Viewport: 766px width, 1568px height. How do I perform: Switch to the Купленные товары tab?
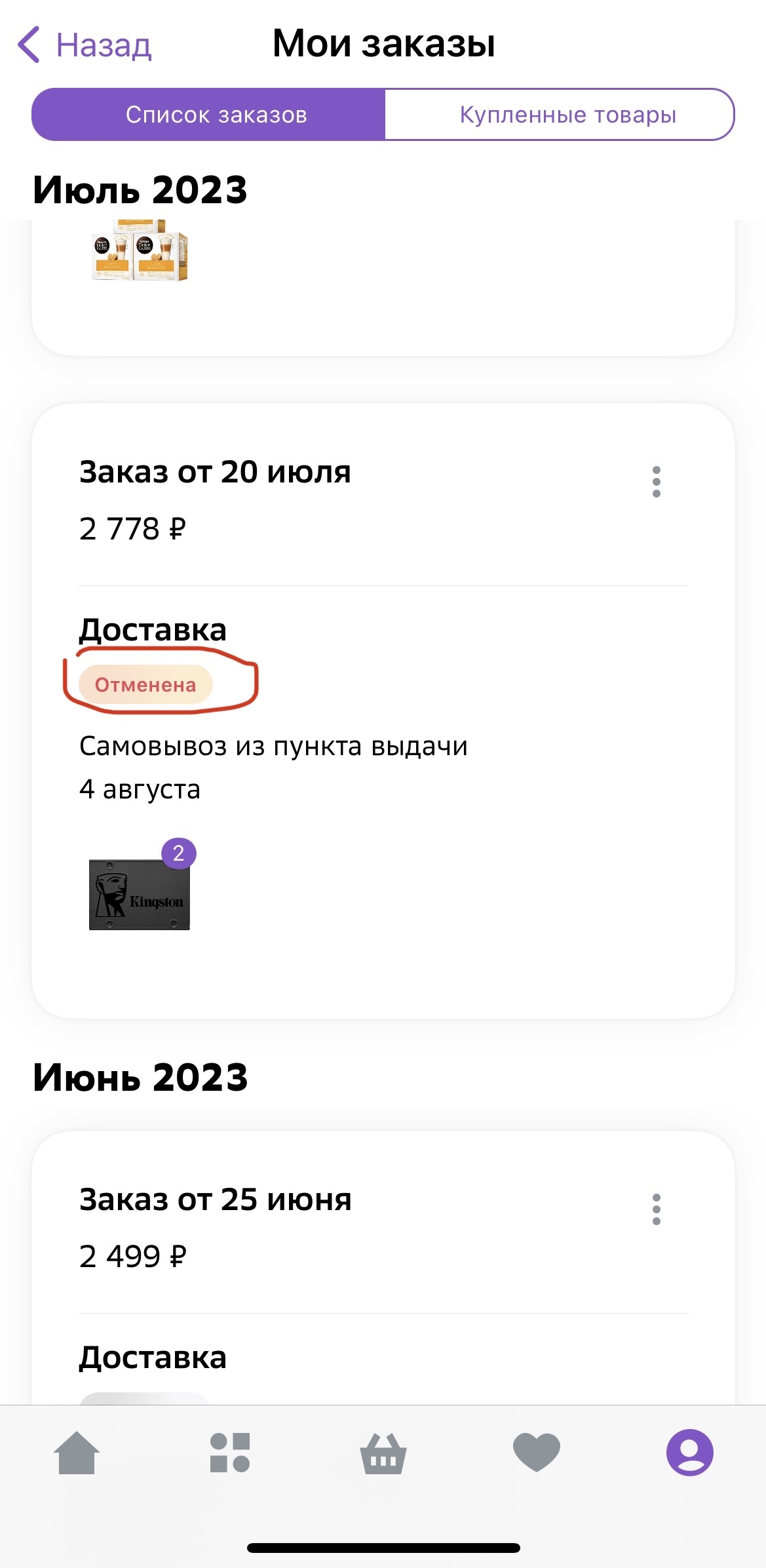pyautogui.click(x=567, y=115)
